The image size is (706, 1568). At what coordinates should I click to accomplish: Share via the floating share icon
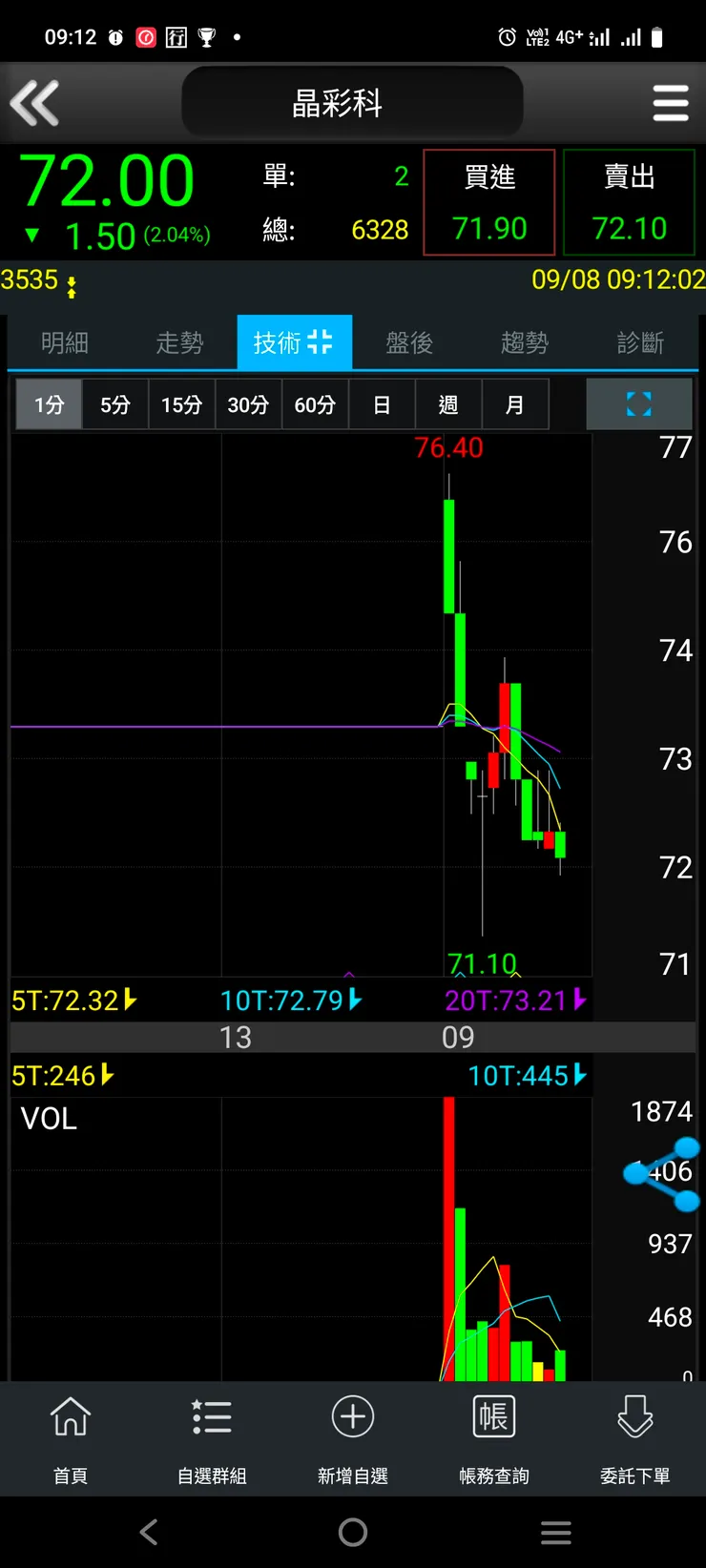tap(664, 1173)
